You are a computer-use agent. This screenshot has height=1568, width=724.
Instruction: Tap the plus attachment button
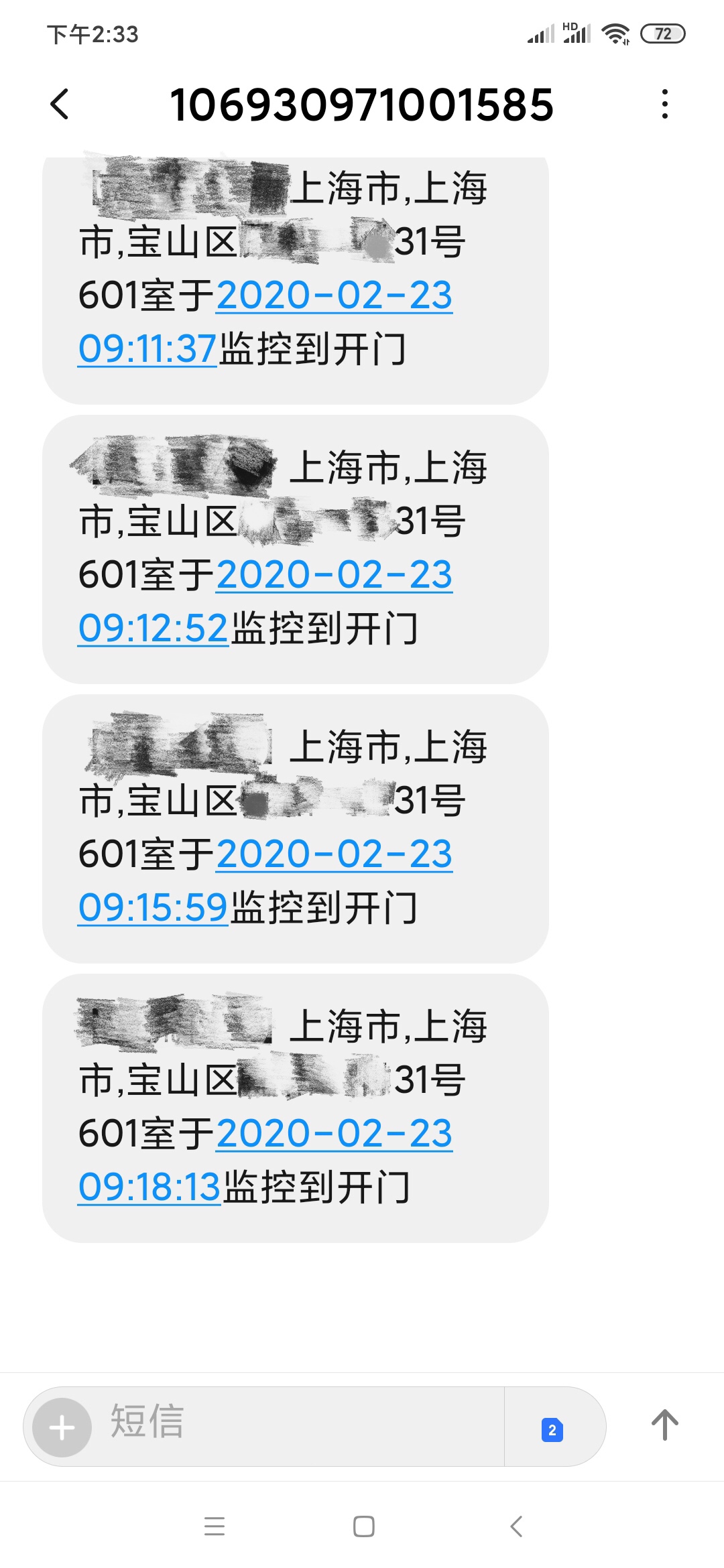[x=62, y=1427]
